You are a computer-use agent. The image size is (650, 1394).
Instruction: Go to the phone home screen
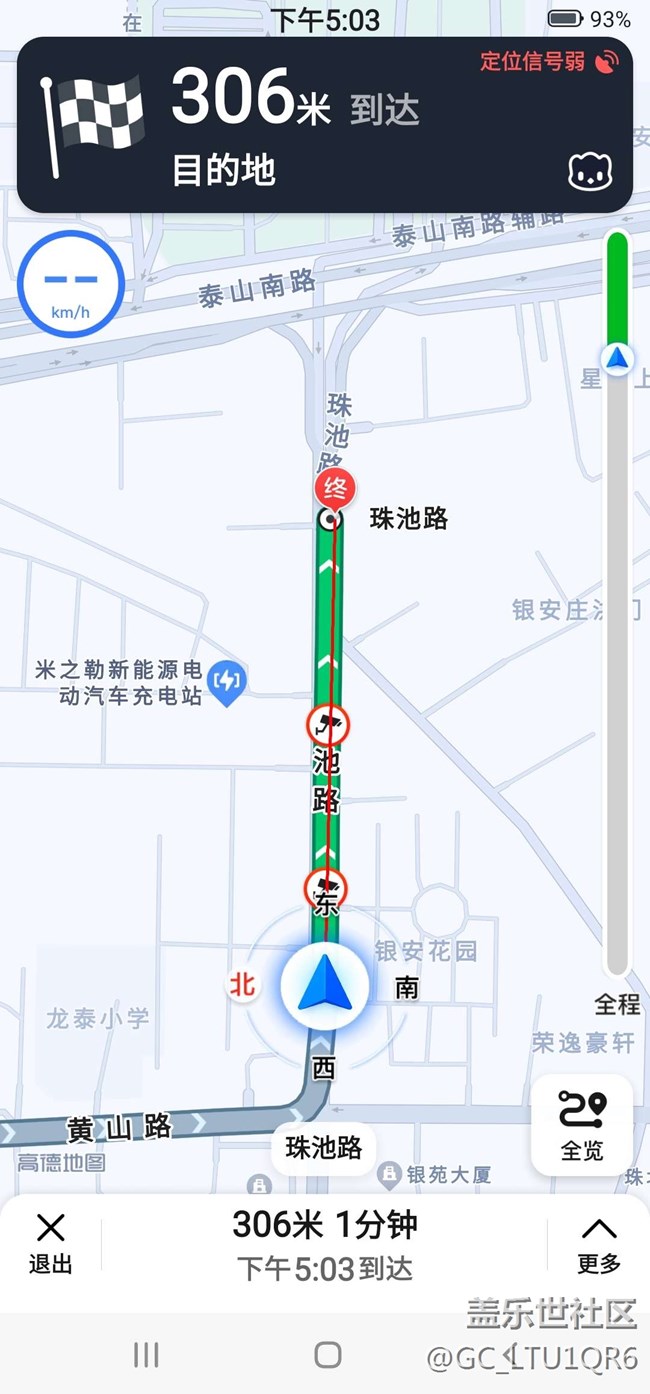click(328, 1354)
